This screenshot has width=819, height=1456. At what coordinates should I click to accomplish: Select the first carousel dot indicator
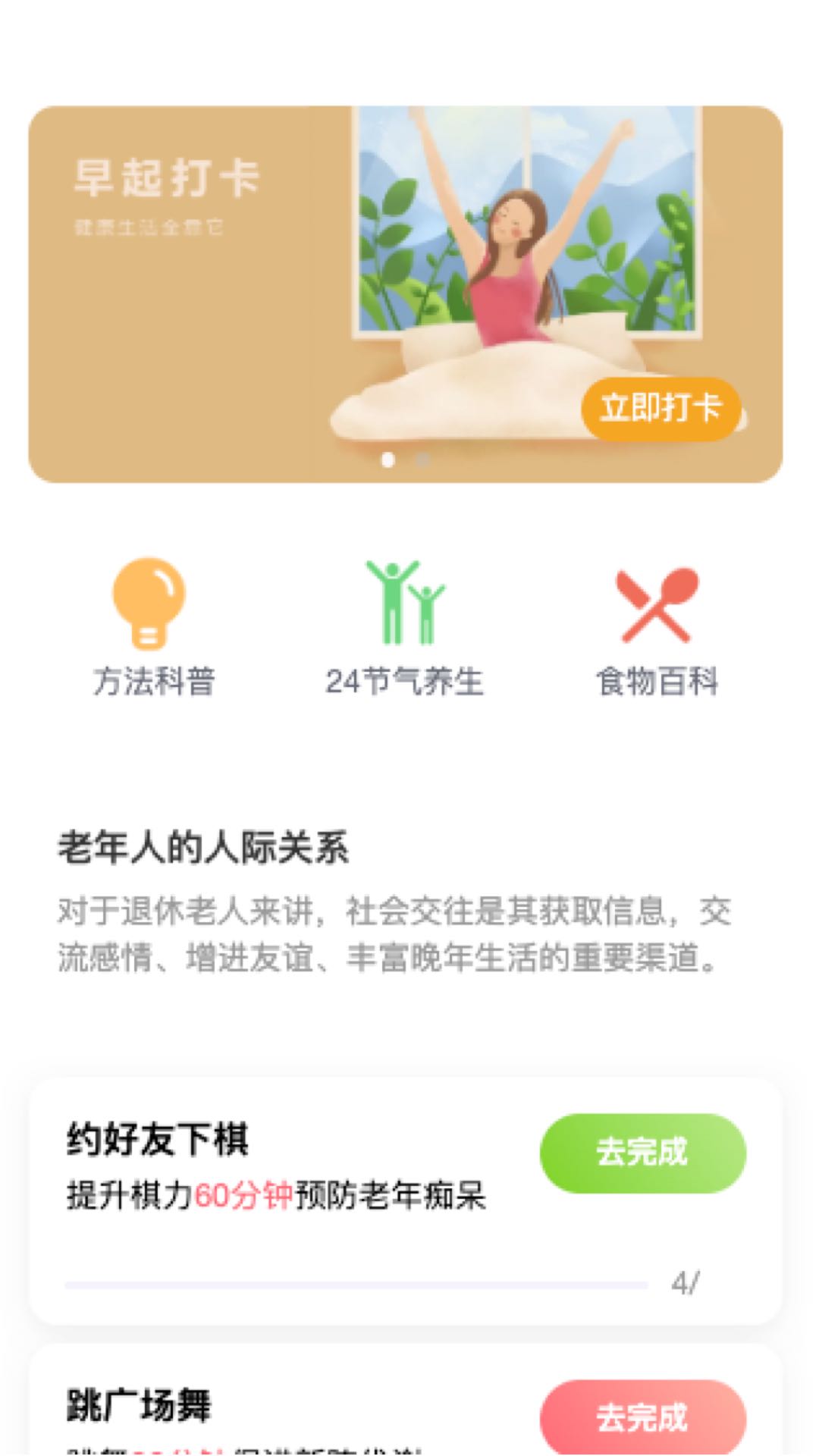pyautogui.click(x=391, y=460)
